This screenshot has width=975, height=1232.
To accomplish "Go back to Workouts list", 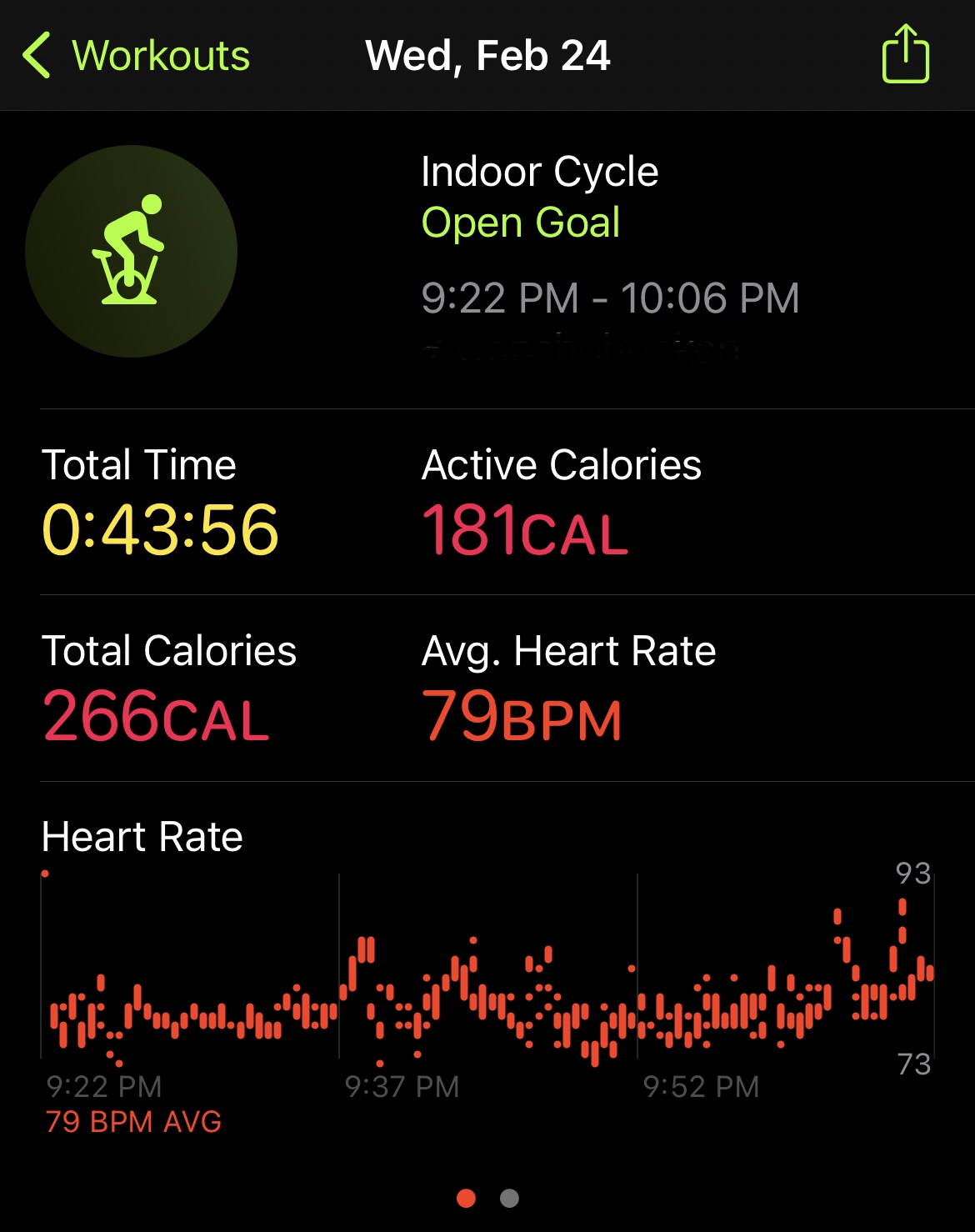I will coord(136,56).
